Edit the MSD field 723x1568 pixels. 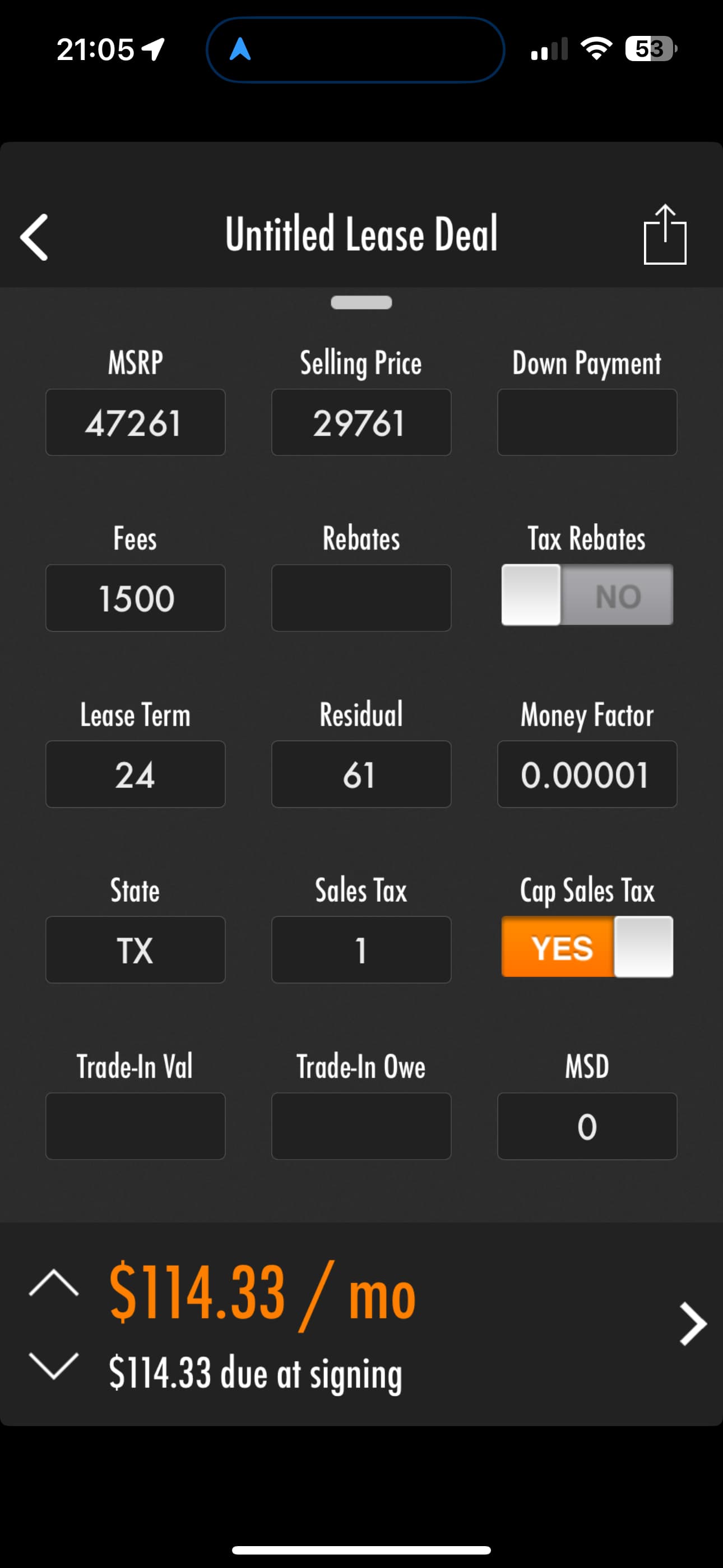587,1126
